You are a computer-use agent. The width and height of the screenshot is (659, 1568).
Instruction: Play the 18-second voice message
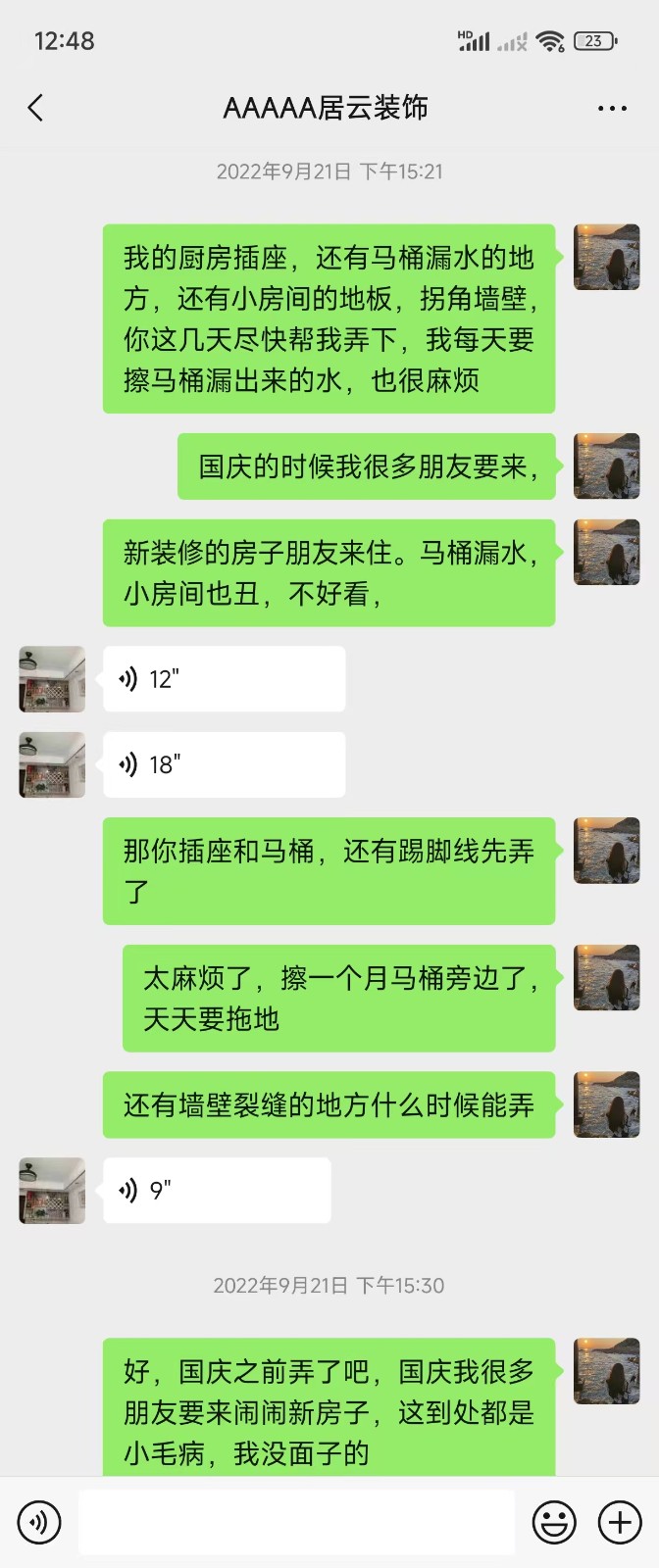[224, 764]
